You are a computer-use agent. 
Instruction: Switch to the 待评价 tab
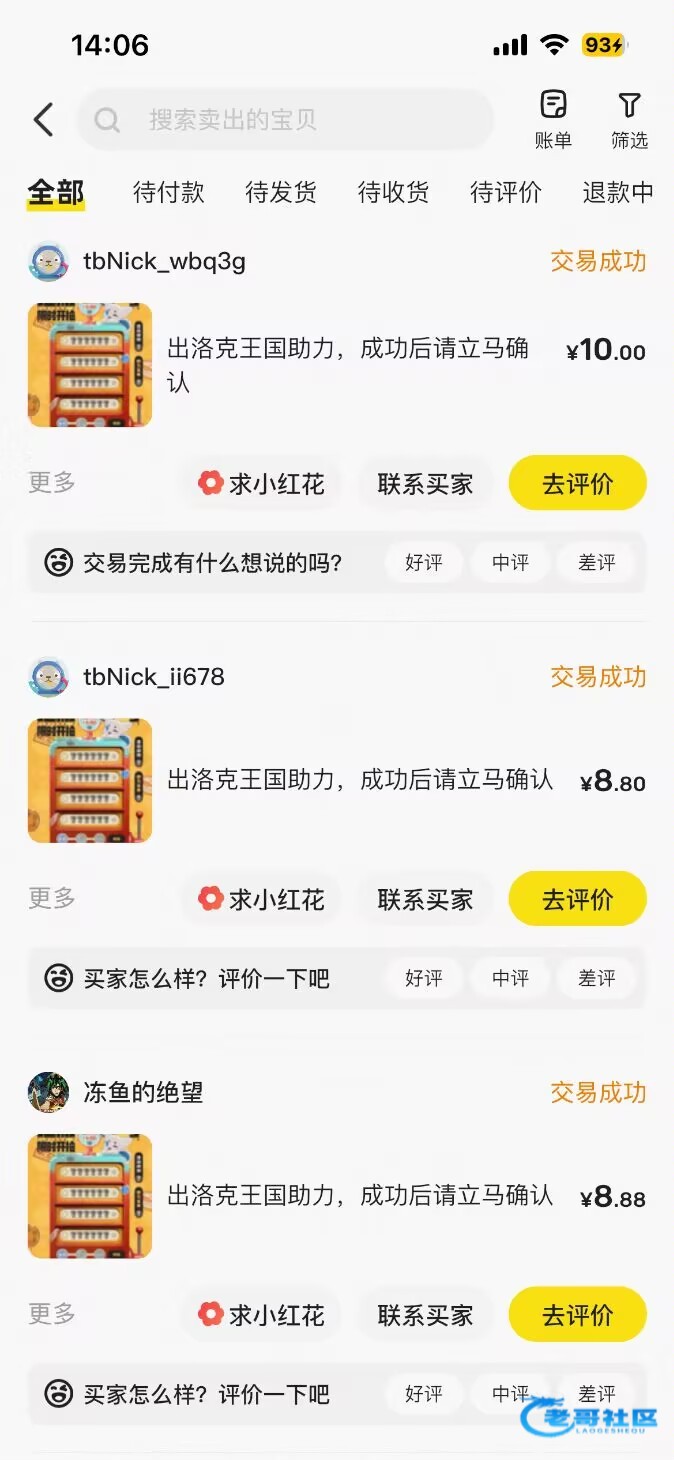click(506, 192)
